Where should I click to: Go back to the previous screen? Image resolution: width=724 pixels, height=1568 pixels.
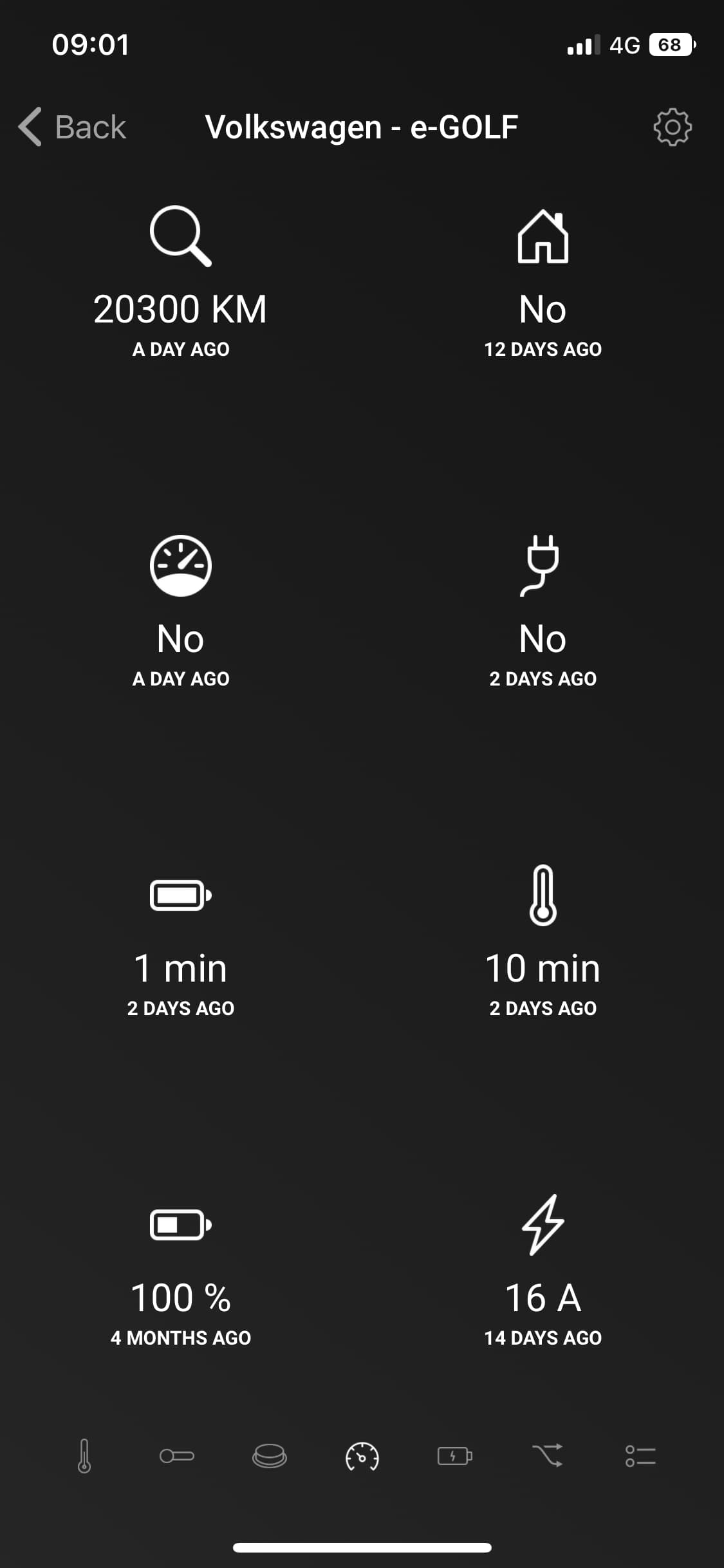tap(72, 127)
